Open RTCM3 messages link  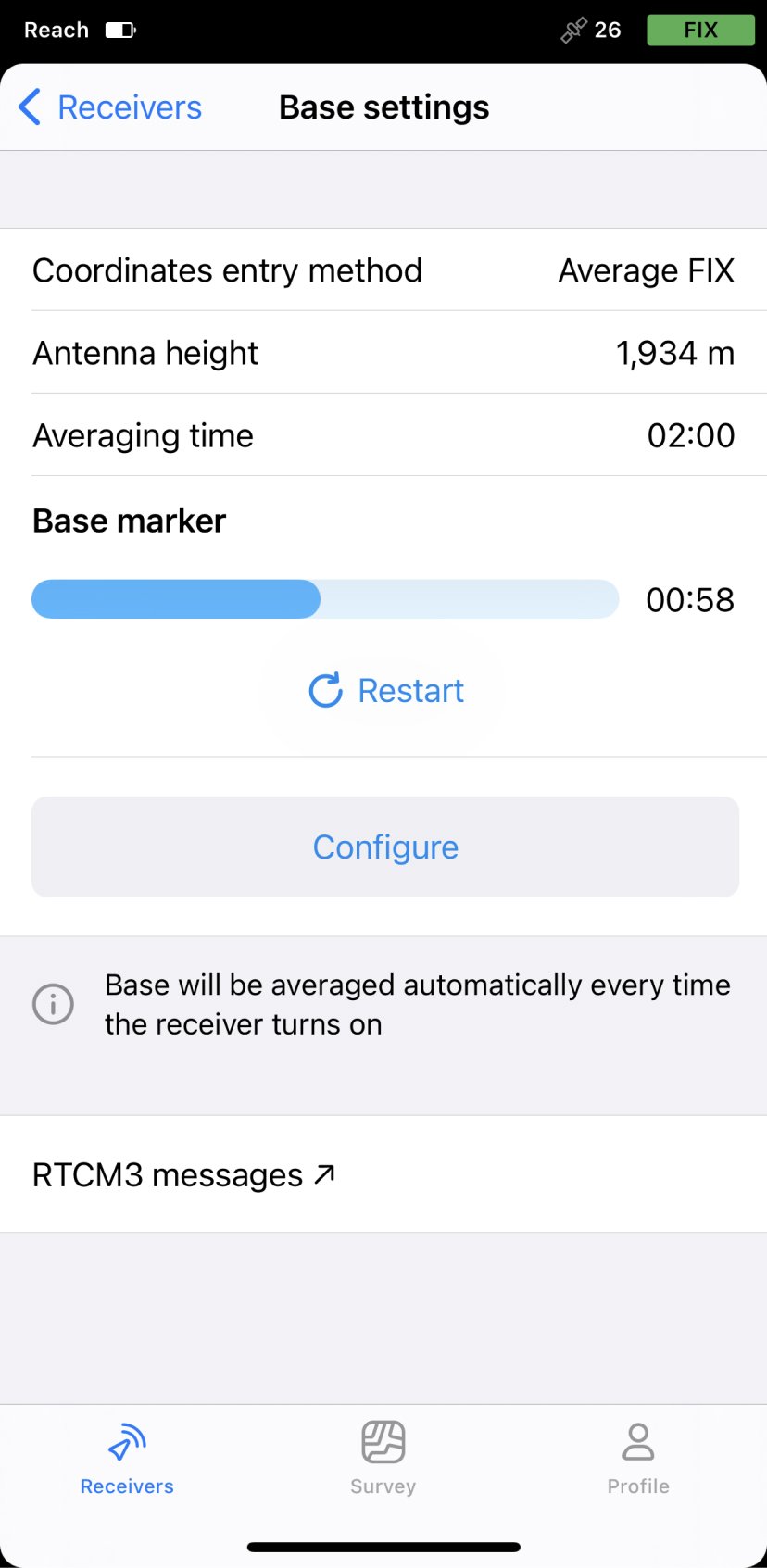[x=183, y=1174]
